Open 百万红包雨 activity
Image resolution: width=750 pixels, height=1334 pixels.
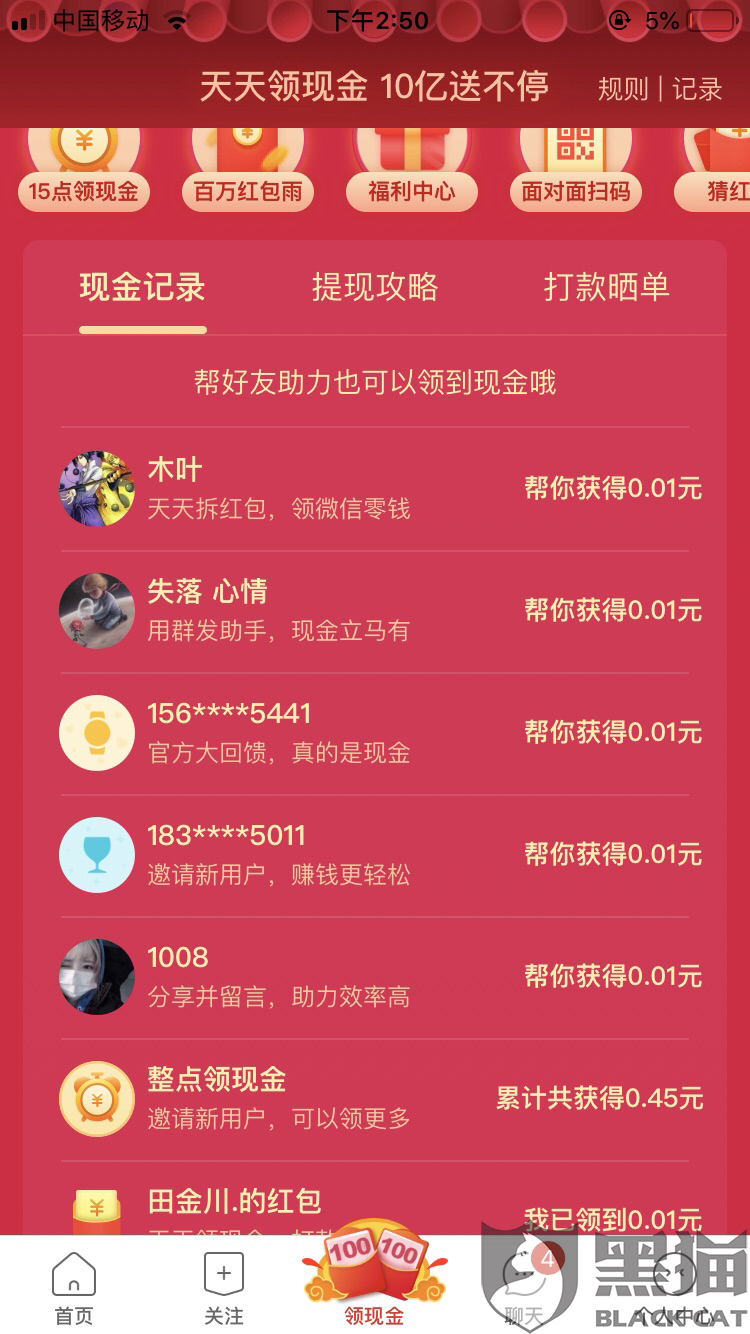coord(248,171)
